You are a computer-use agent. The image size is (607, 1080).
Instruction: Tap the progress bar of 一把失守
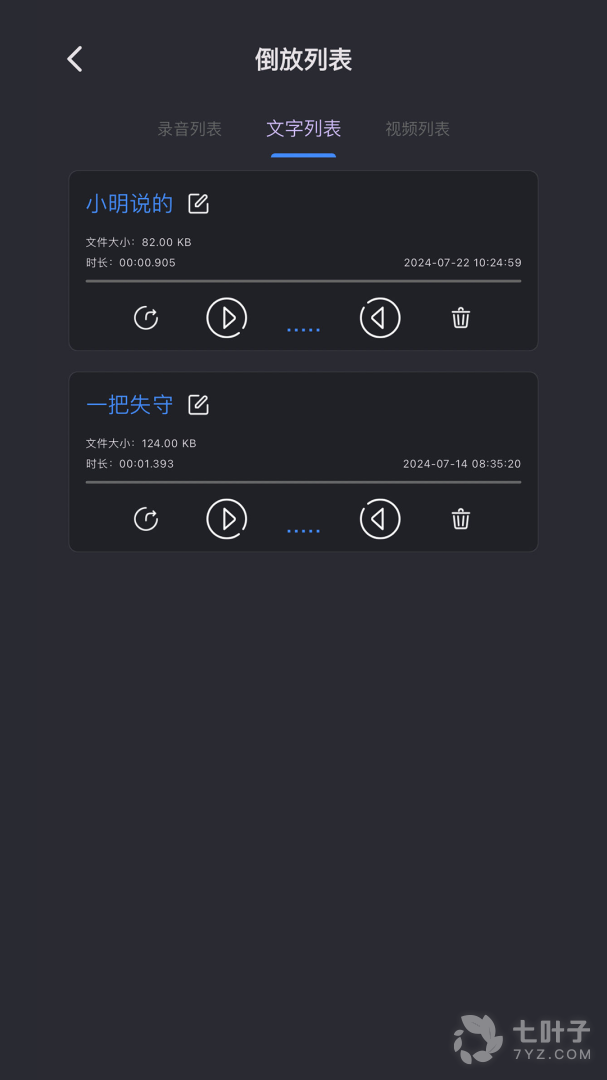pos(303,482)
